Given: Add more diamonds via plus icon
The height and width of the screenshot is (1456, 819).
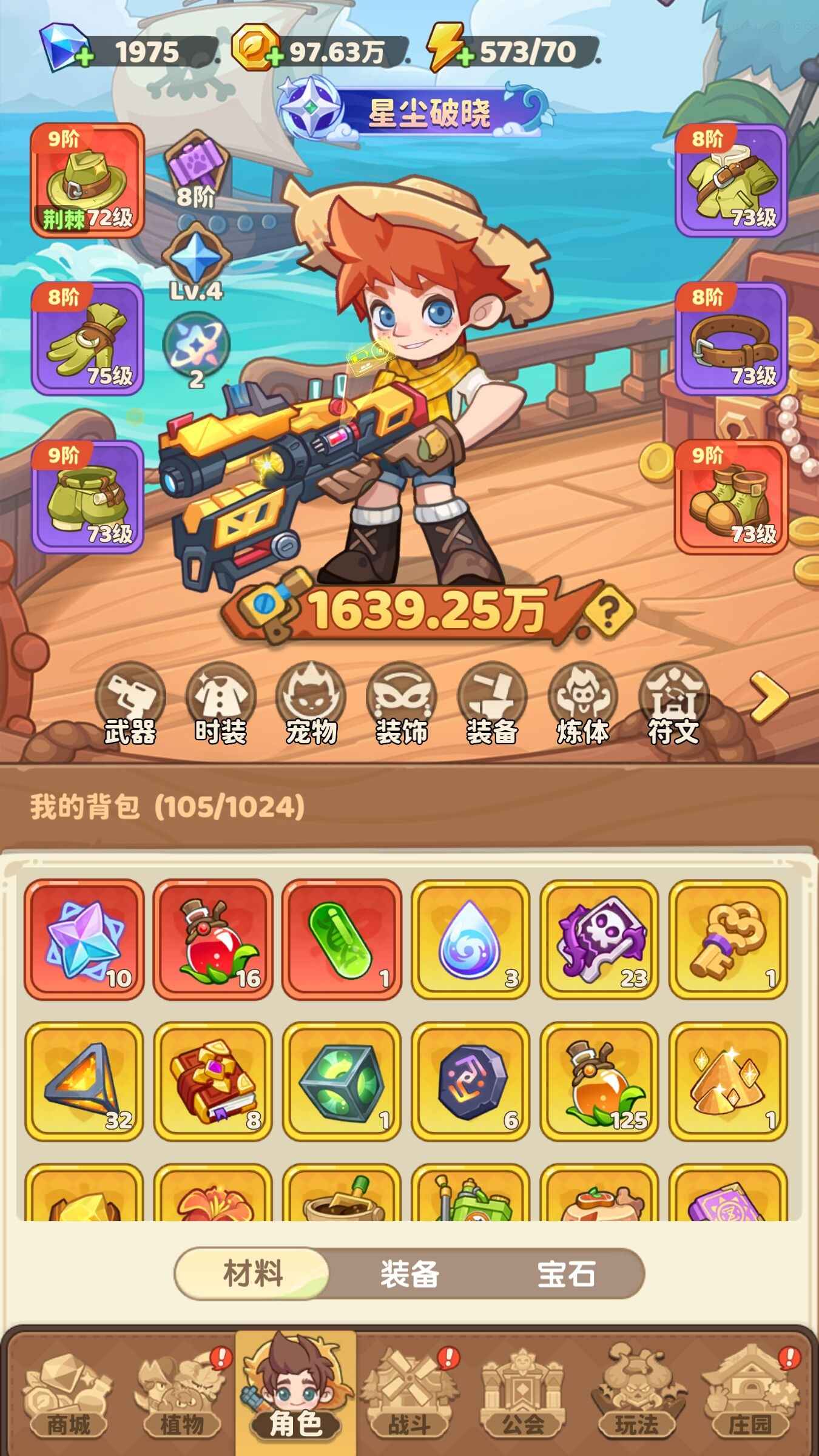Looking at the screenshot, I should click(85, 59).
